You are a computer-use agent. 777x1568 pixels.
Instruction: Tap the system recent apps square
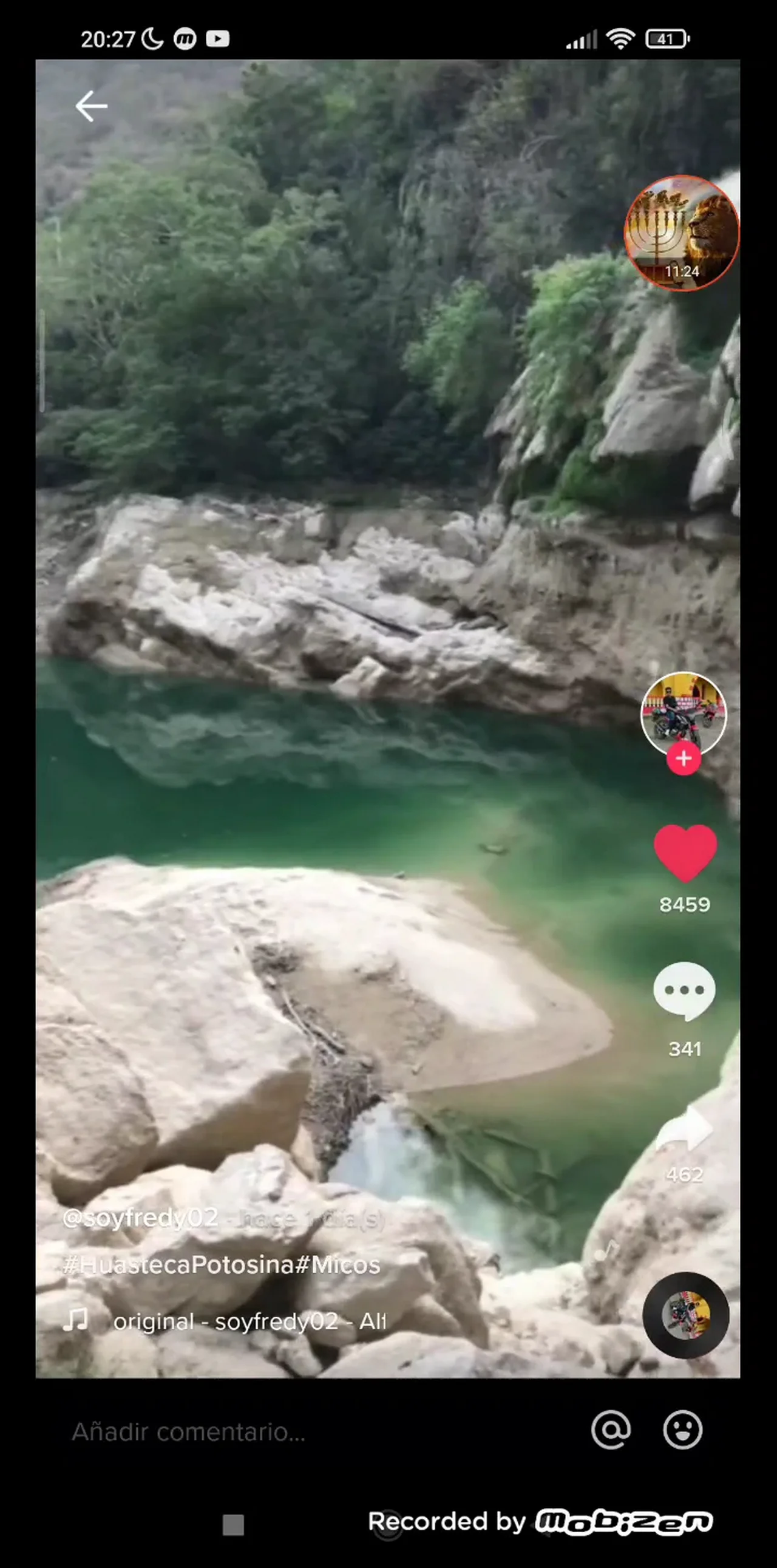(x=233, y=1525)
